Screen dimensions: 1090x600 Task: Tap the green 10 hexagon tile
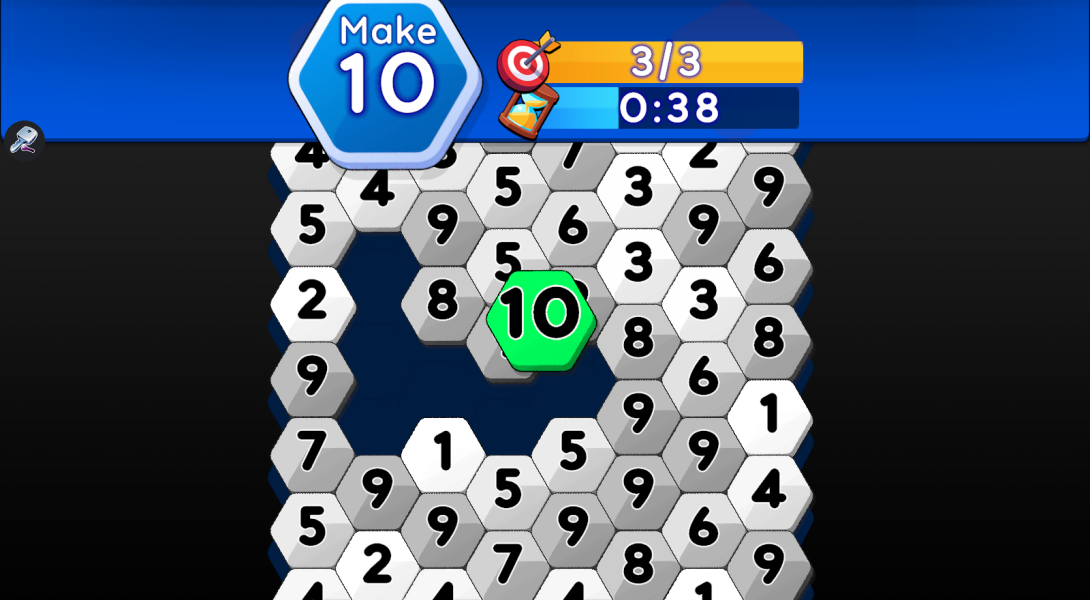click(541, 318)
